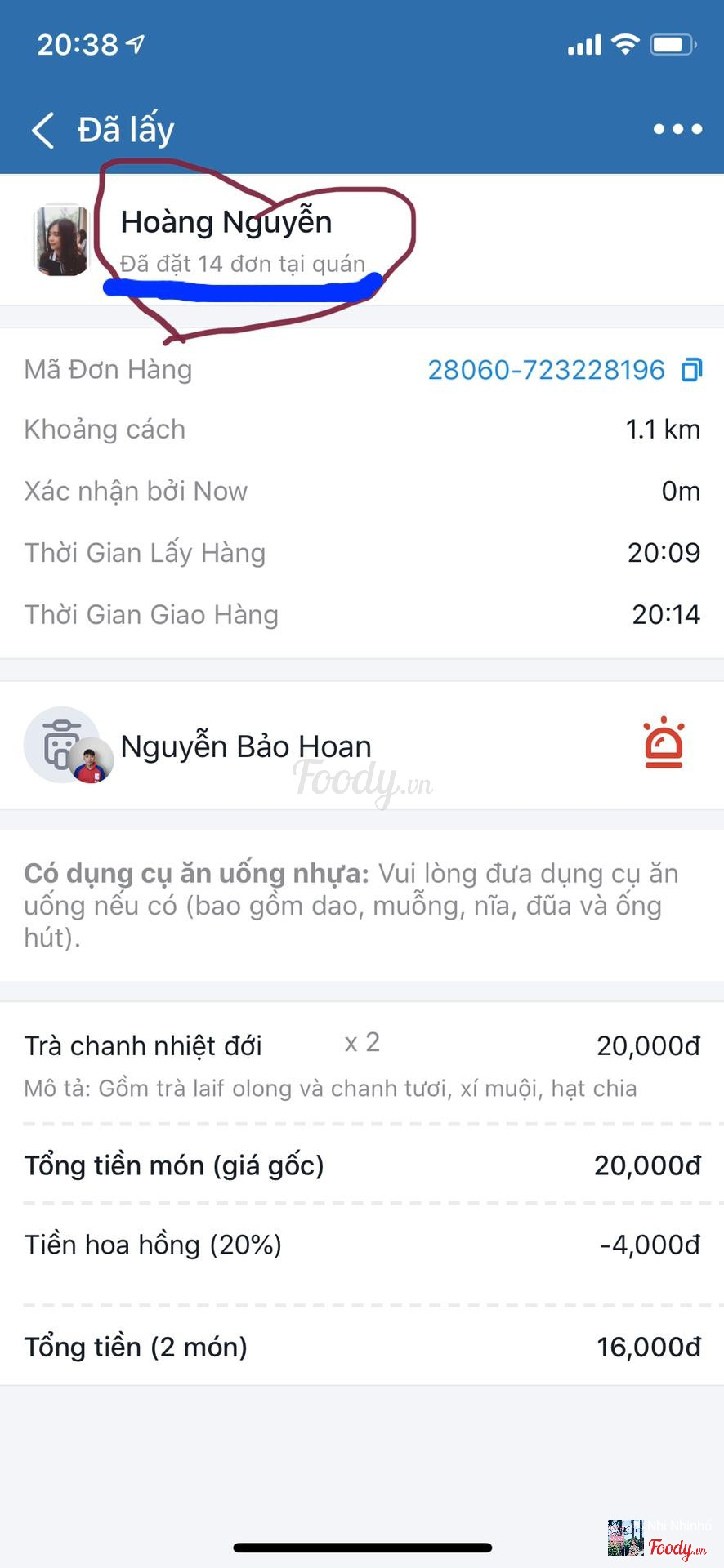Open order code link 28060-723228196
The width and height of the screenshot is (724, 1568).
pos(546,370)
